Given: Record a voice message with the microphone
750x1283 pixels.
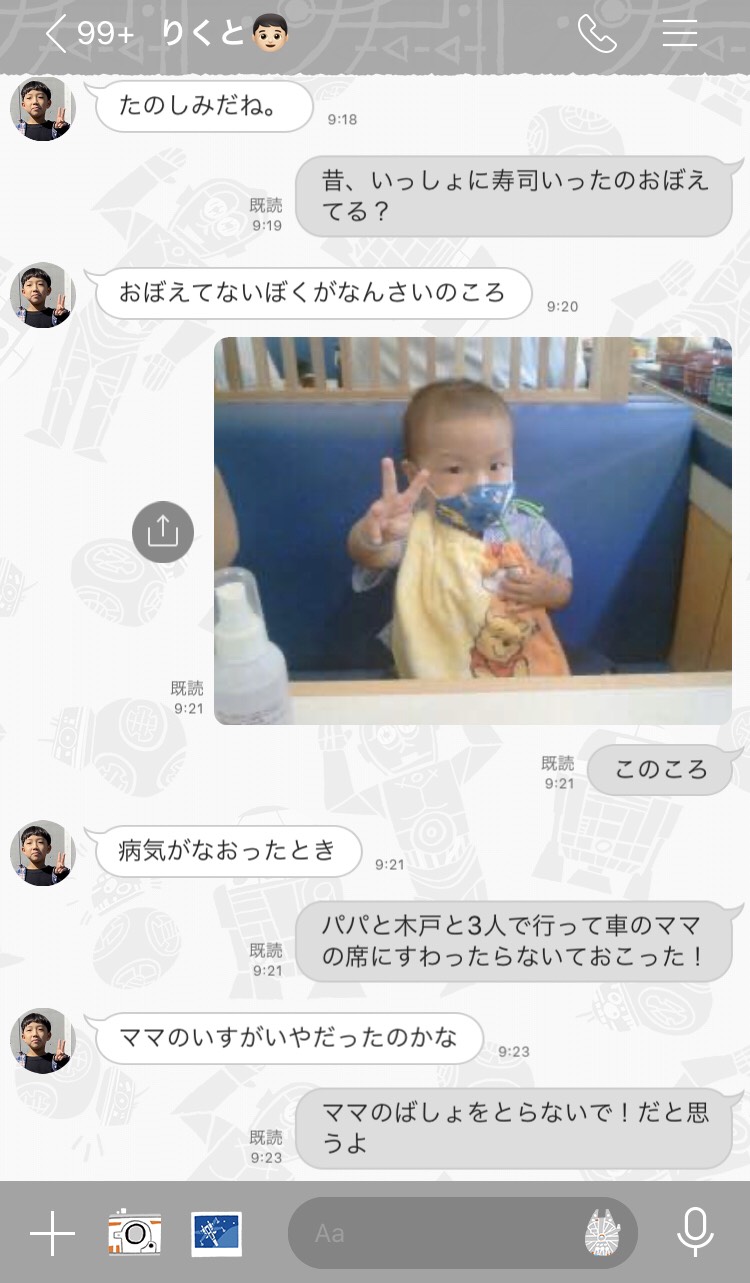Looking at the screenshot, I should tap(695, 1232).
